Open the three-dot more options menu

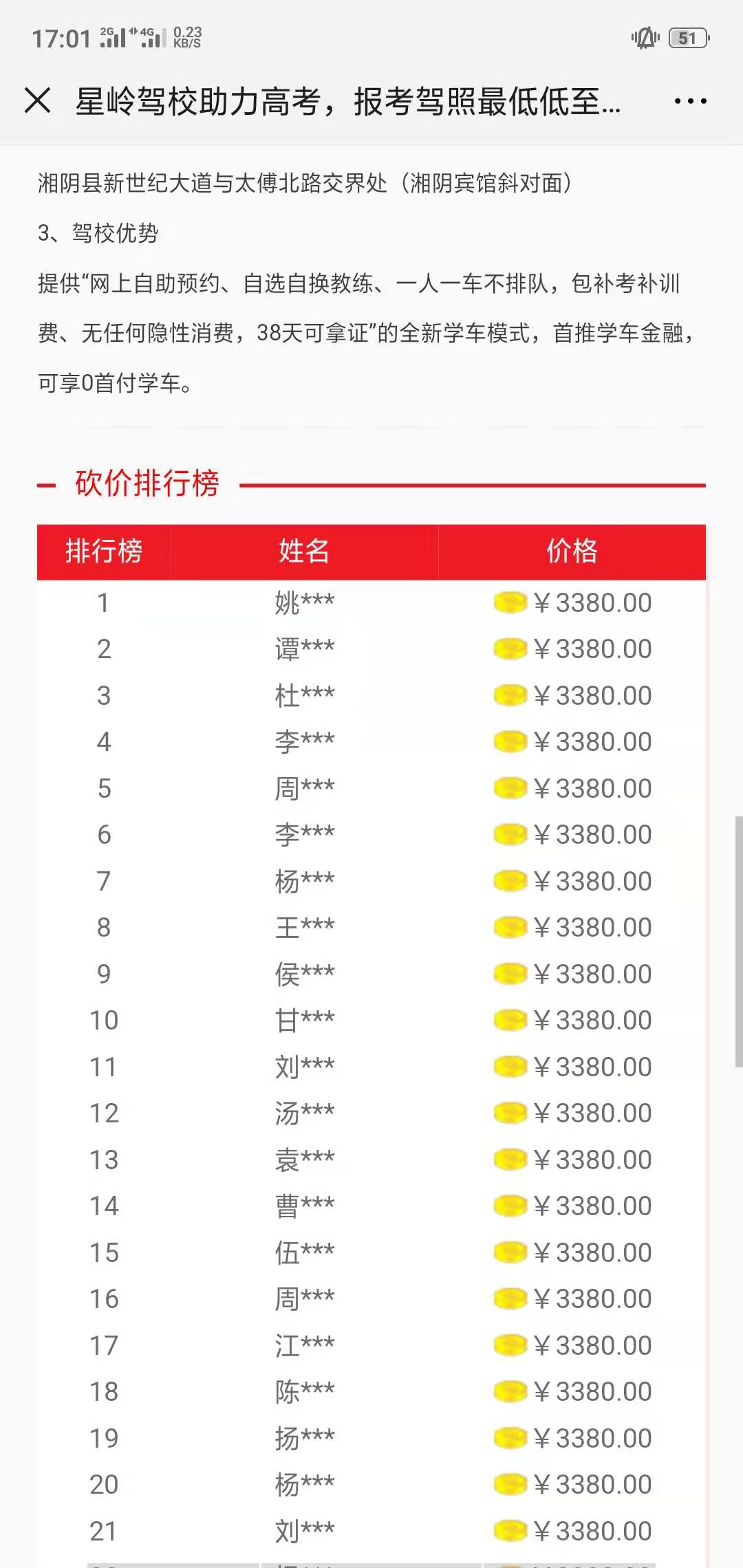click(x=690, y=101)
